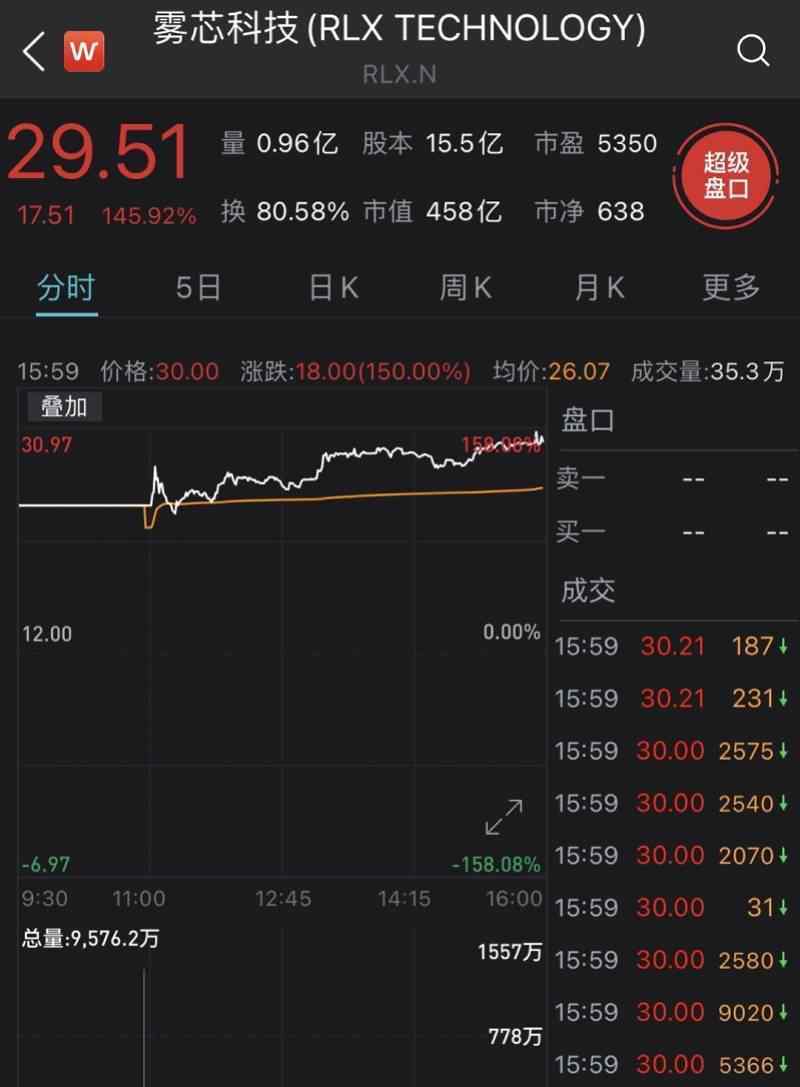The height and width of the screenshot is (1087, 800).
Task: Open the 超级盘口 red button
Action: click(x=725, y=177)
